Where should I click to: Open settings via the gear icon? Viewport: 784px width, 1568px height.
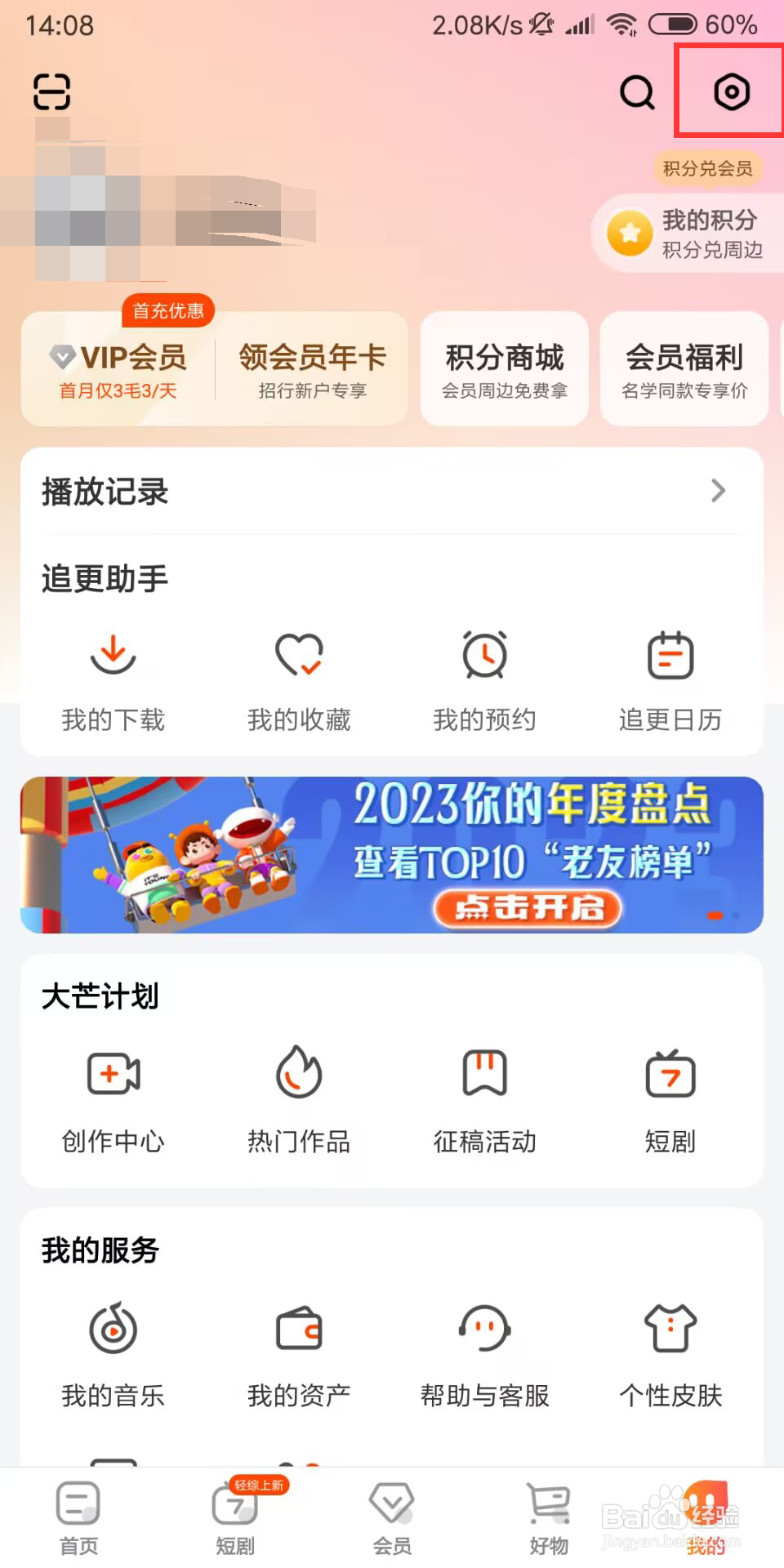(x=729, y=91)
